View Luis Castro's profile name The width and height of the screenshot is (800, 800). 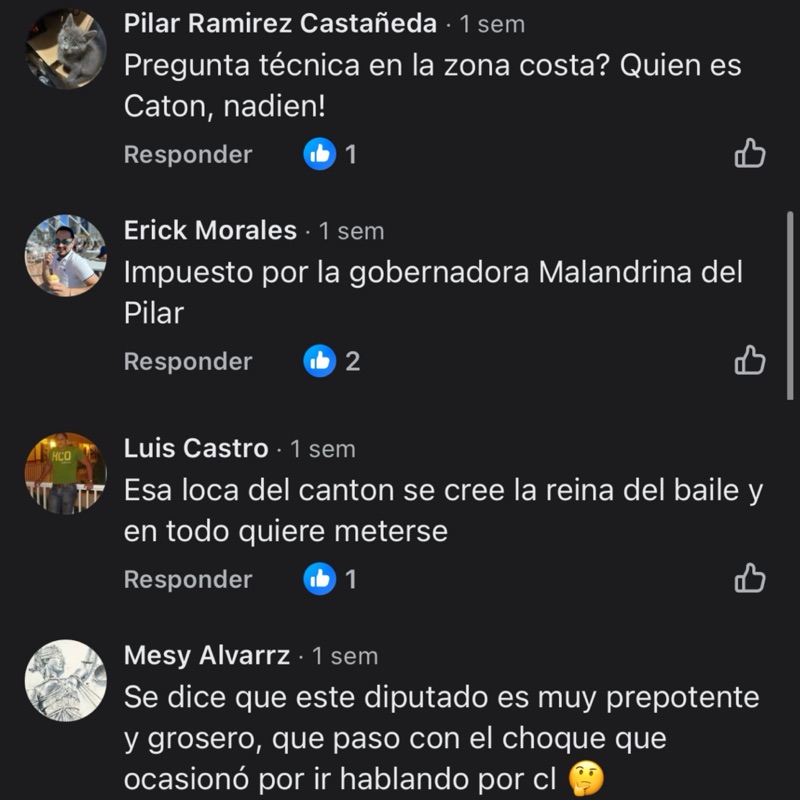(x=196, y=449)
